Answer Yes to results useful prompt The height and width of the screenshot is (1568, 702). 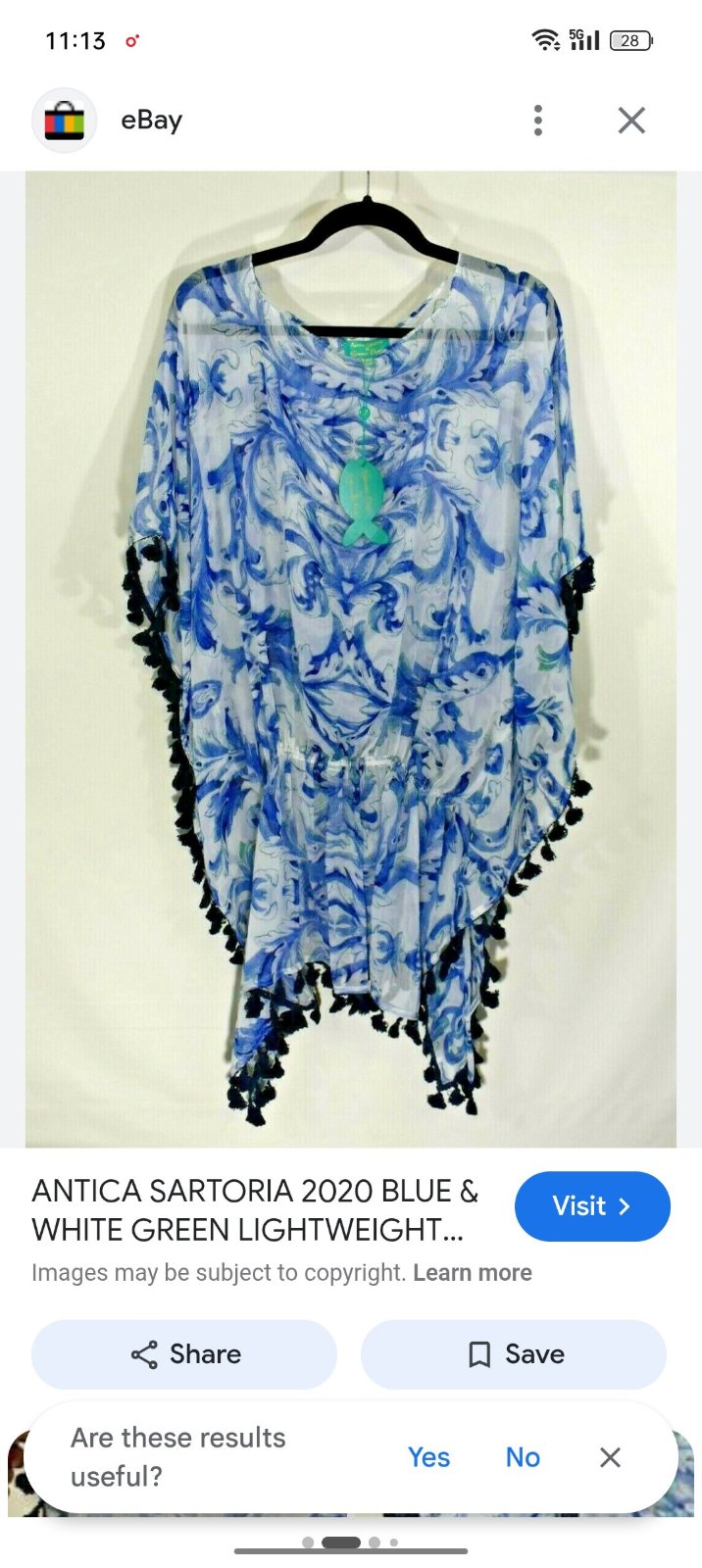pos(428,1457)
